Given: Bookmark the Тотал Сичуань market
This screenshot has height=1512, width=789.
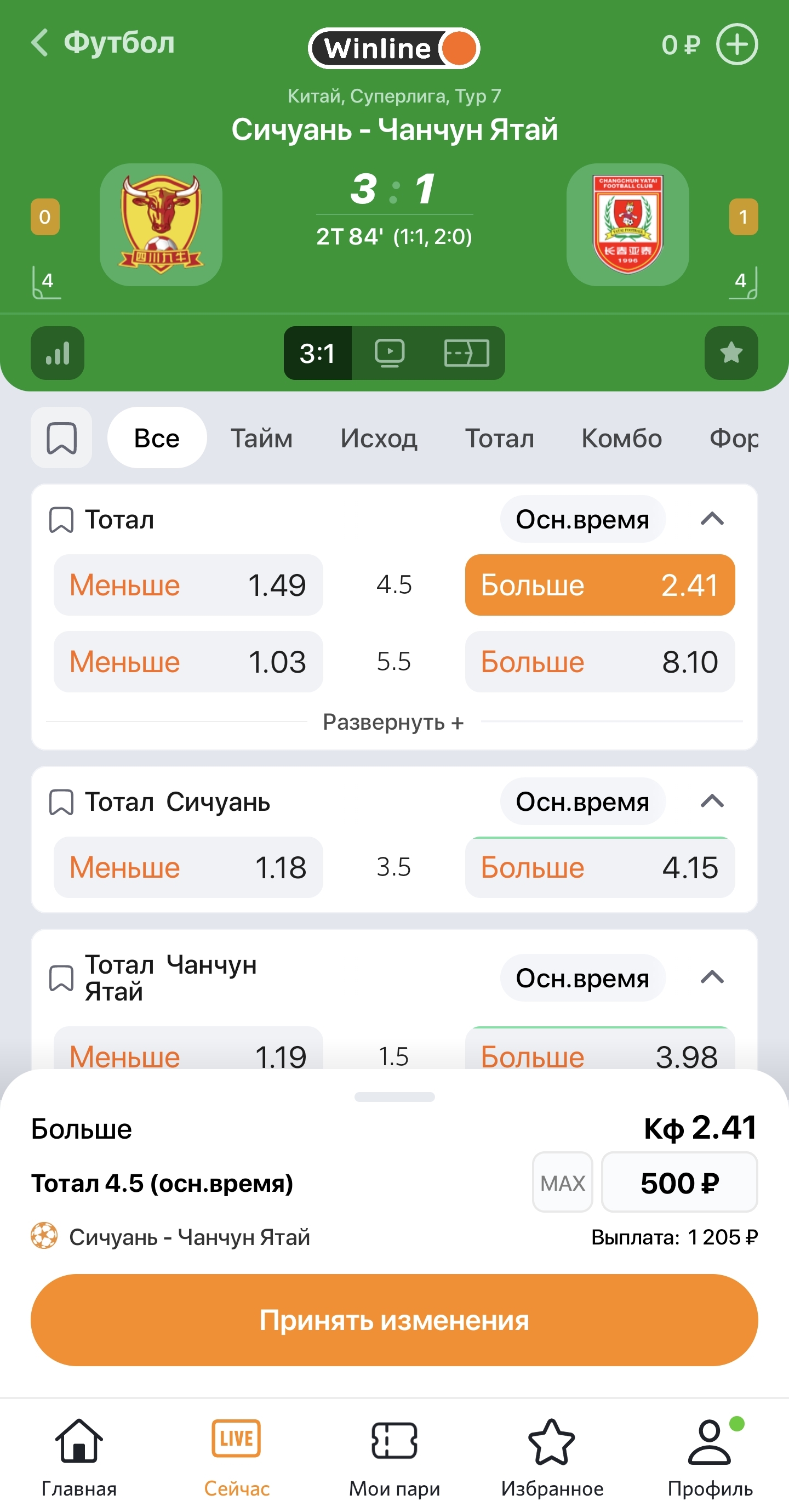Looking at the screenshot, I should [x=61, y=801].
